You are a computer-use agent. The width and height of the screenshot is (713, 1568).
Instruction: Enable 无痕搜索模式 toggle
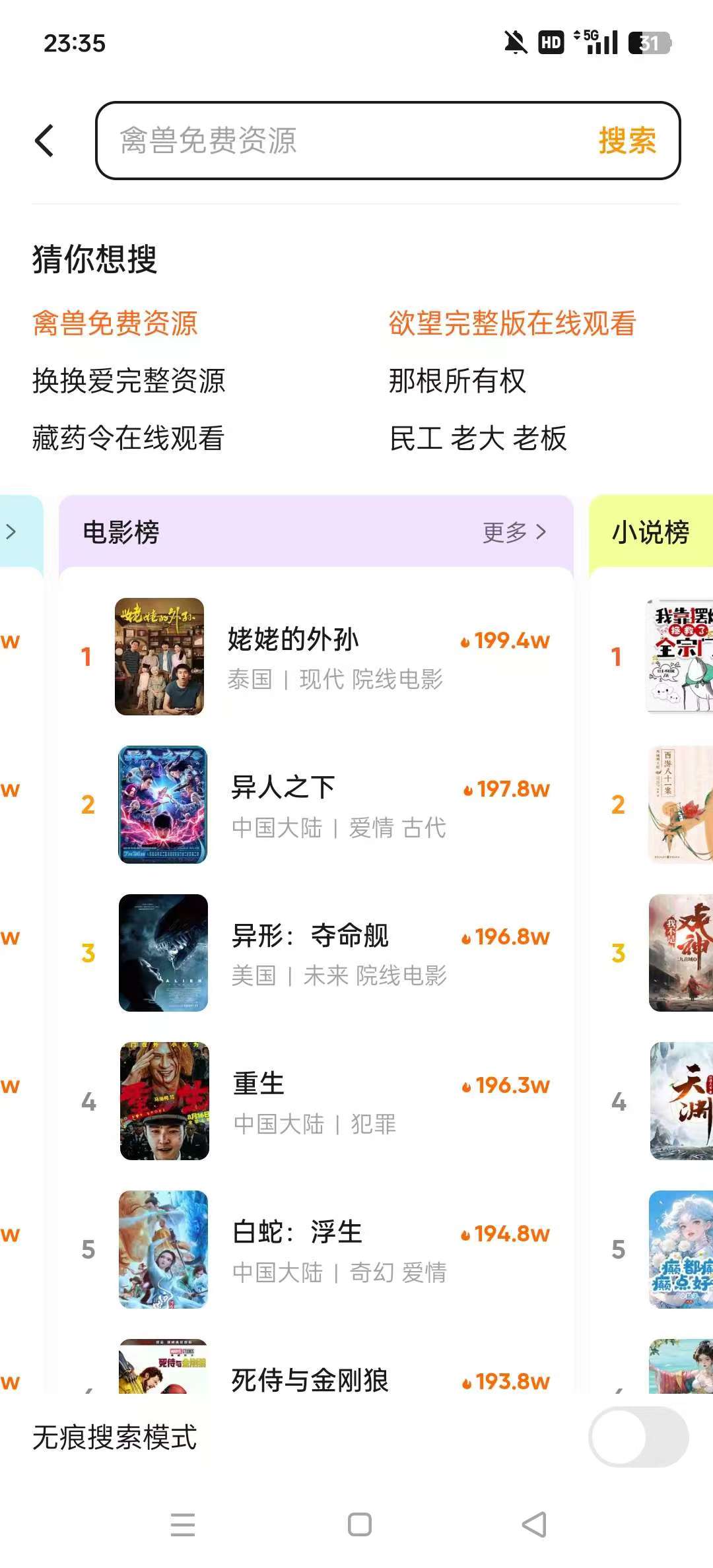click(638, 1437)
